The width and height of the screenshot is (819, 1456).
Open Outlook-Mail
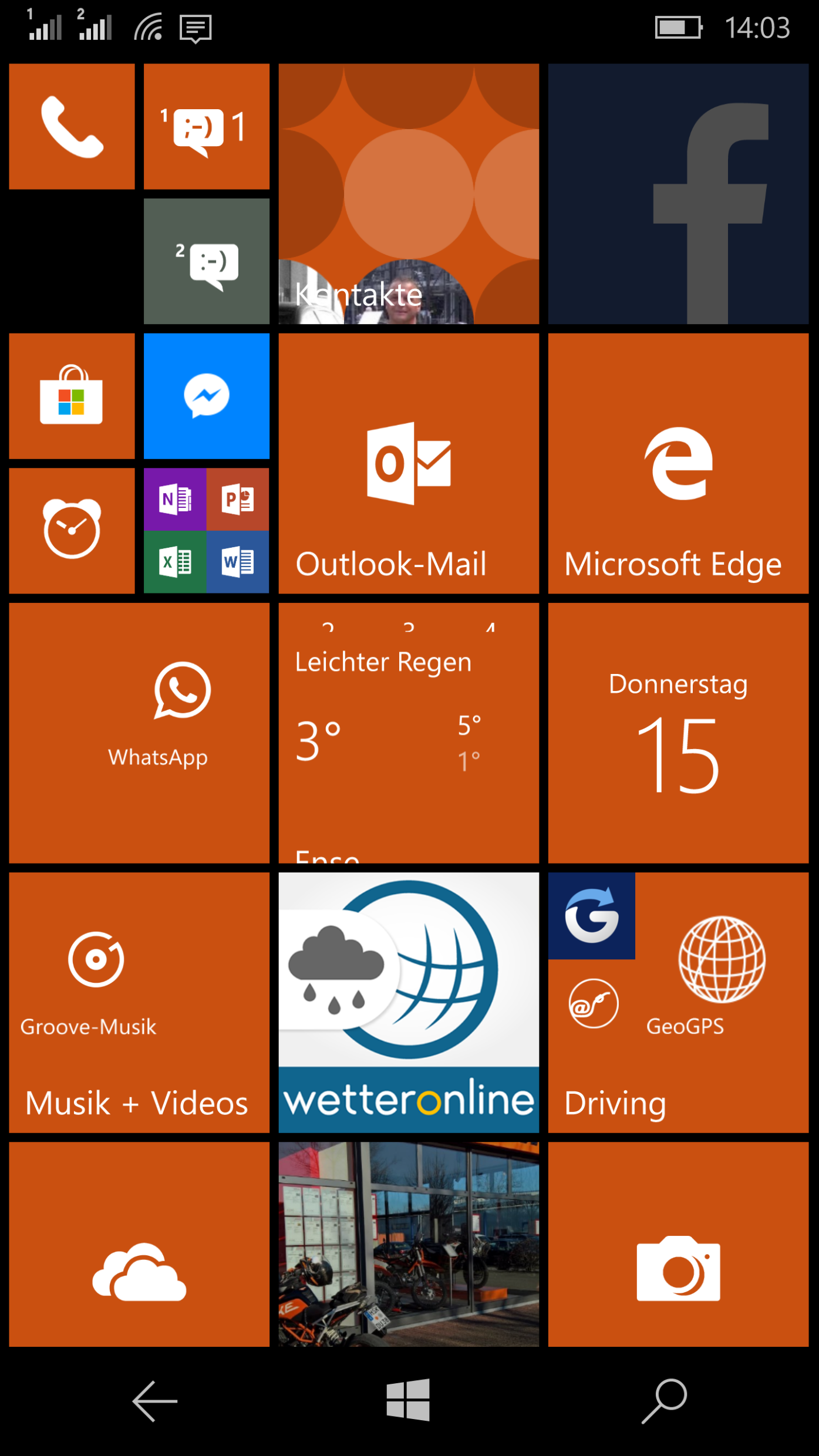(x=408, y=463)
